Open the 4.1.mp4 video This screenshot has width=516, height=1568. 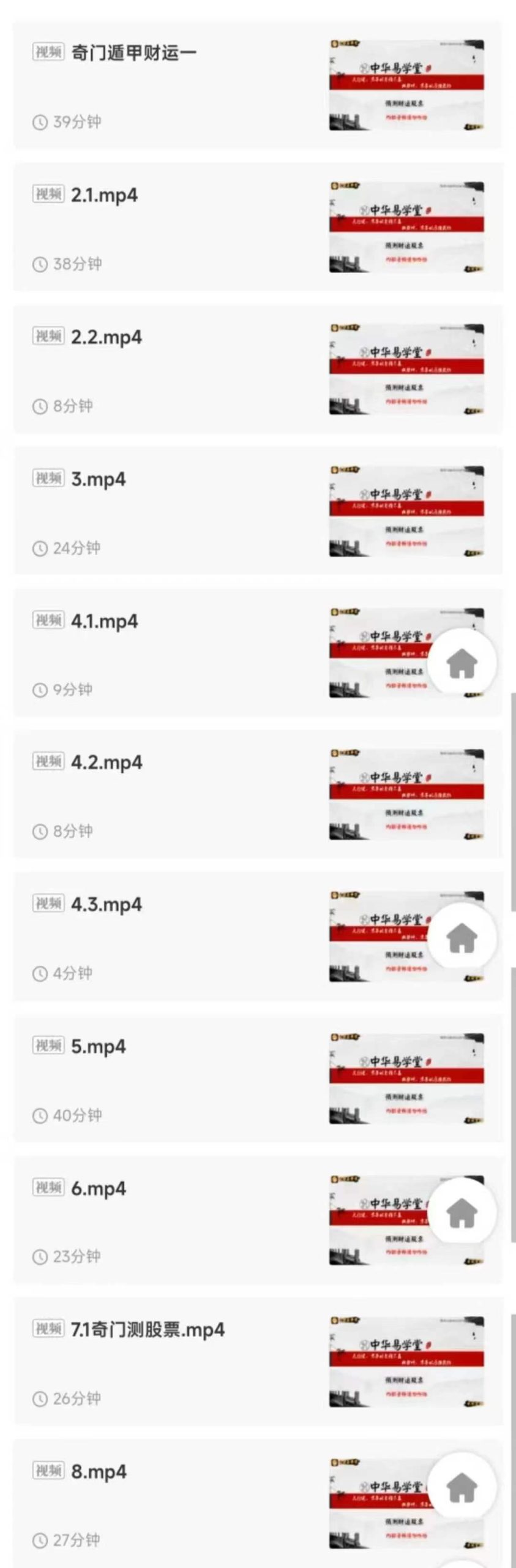click(x=104, y=621)
